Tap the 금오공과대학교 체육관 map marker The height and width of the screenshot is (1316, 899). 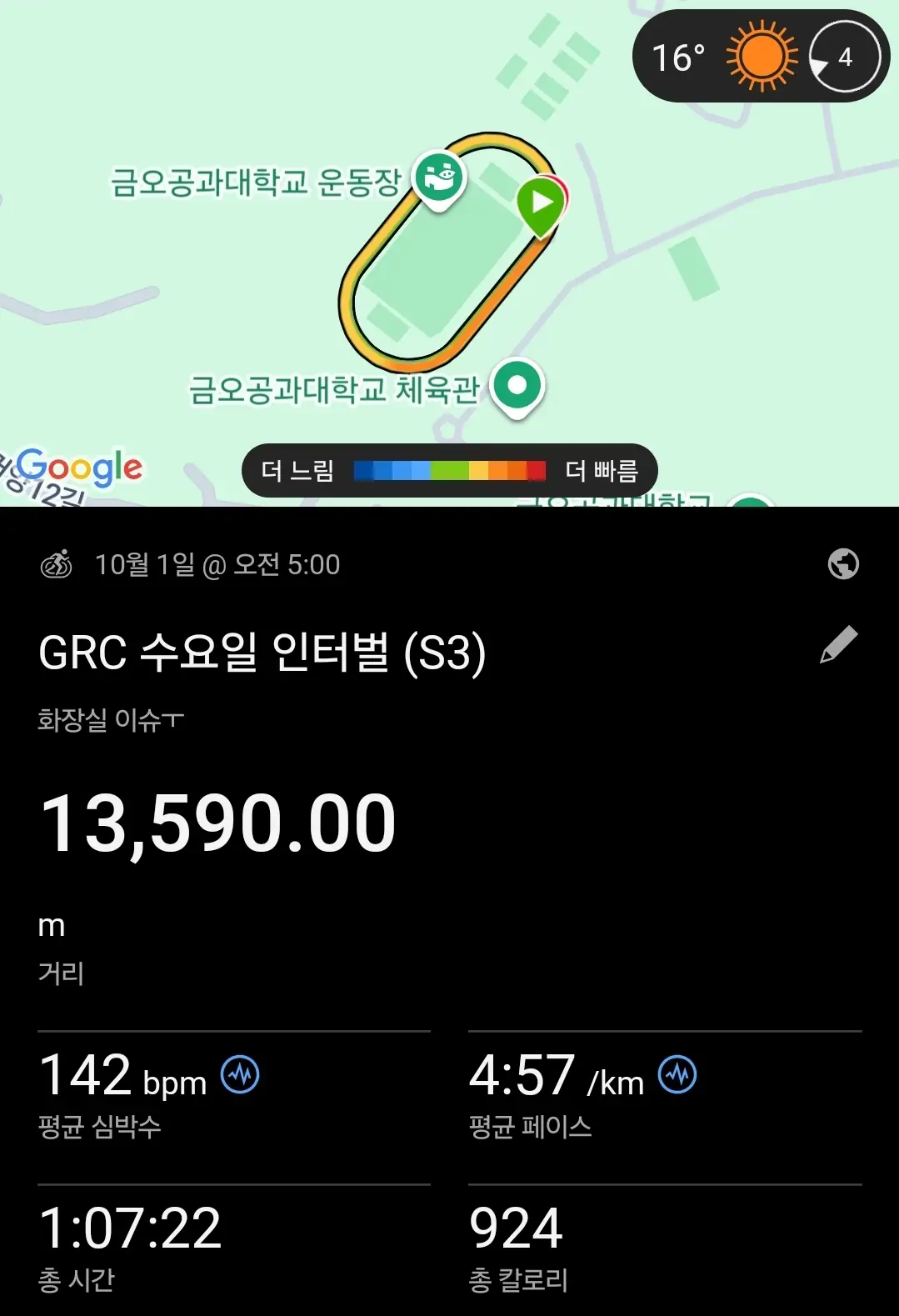[x=517, y=387]
